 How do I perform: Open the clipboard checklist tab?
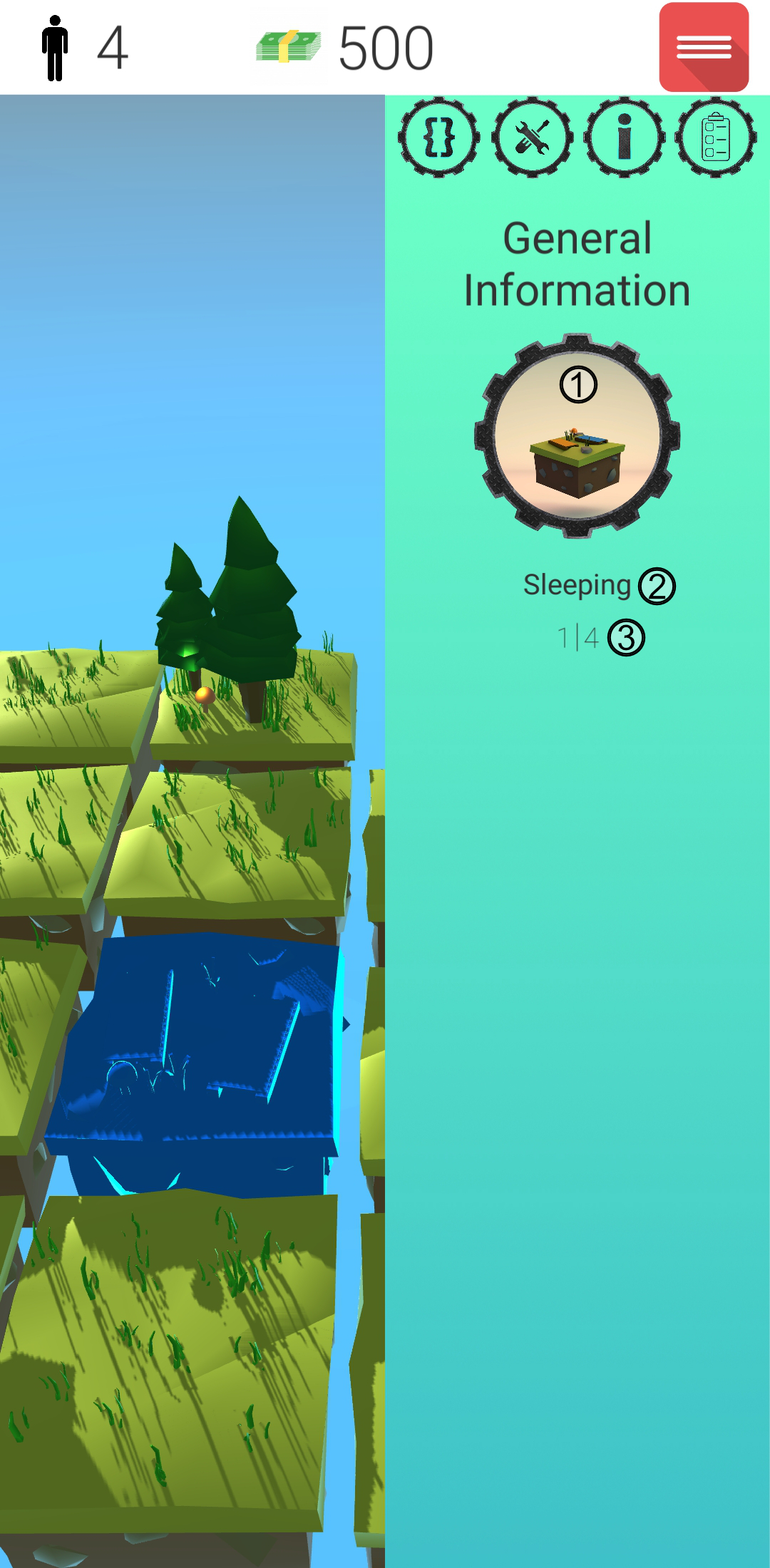point(715,137)
